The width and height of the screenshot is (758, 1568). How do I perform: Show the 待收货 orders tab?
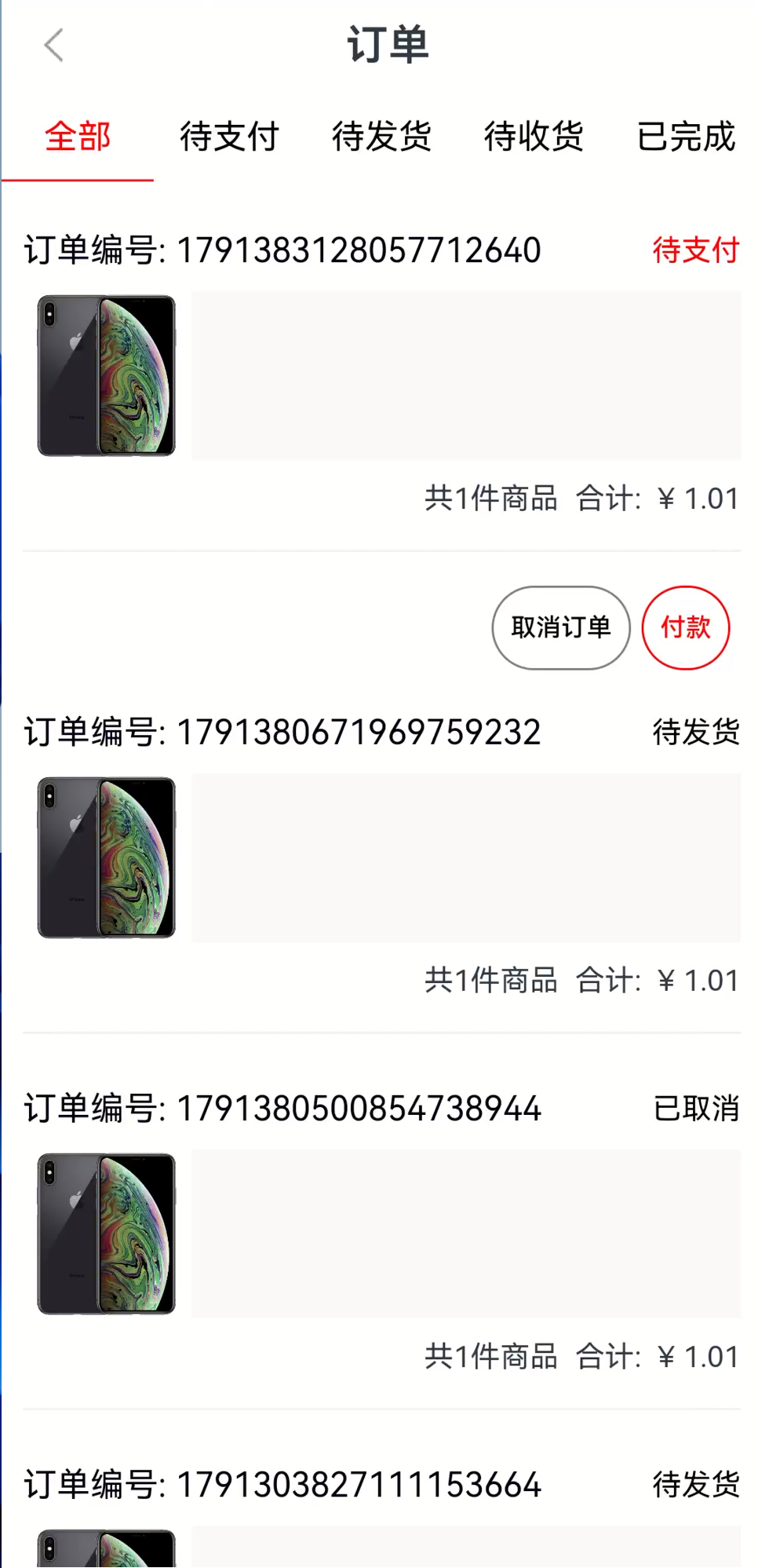(x=534, y=137)
